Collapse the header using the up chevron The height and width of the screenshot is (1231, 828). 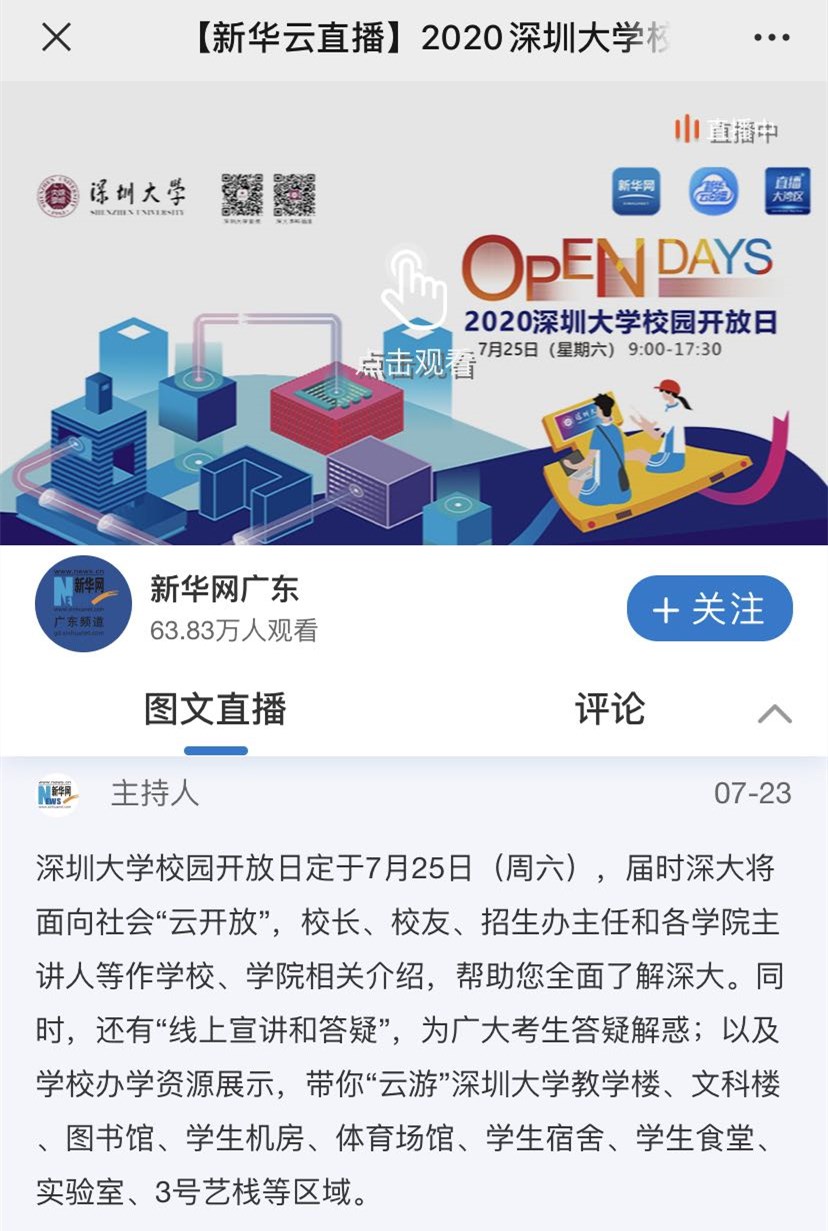click(775, 713)
